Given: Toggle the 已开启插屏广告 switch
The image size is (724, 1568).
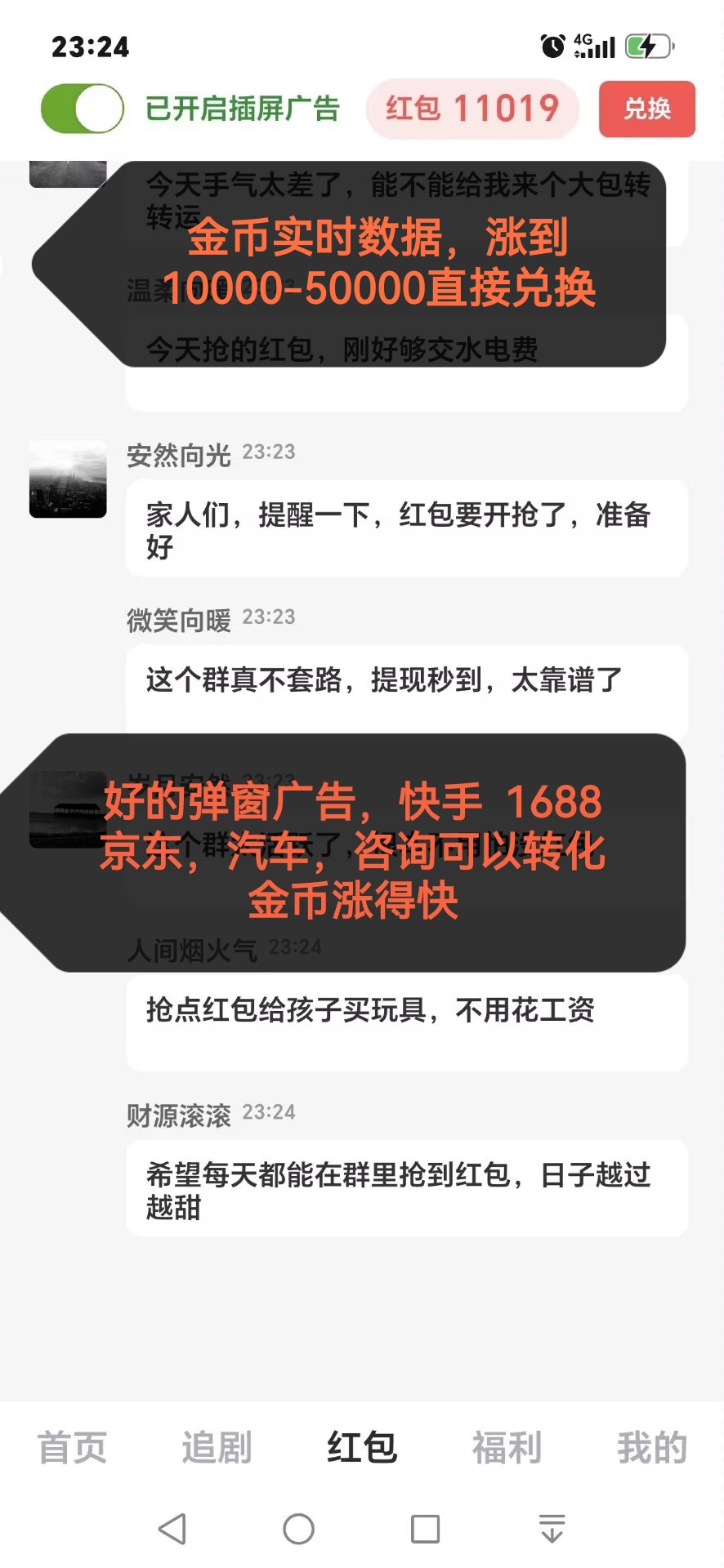Looking at the screenshot, I should click(x=83, y=109).
